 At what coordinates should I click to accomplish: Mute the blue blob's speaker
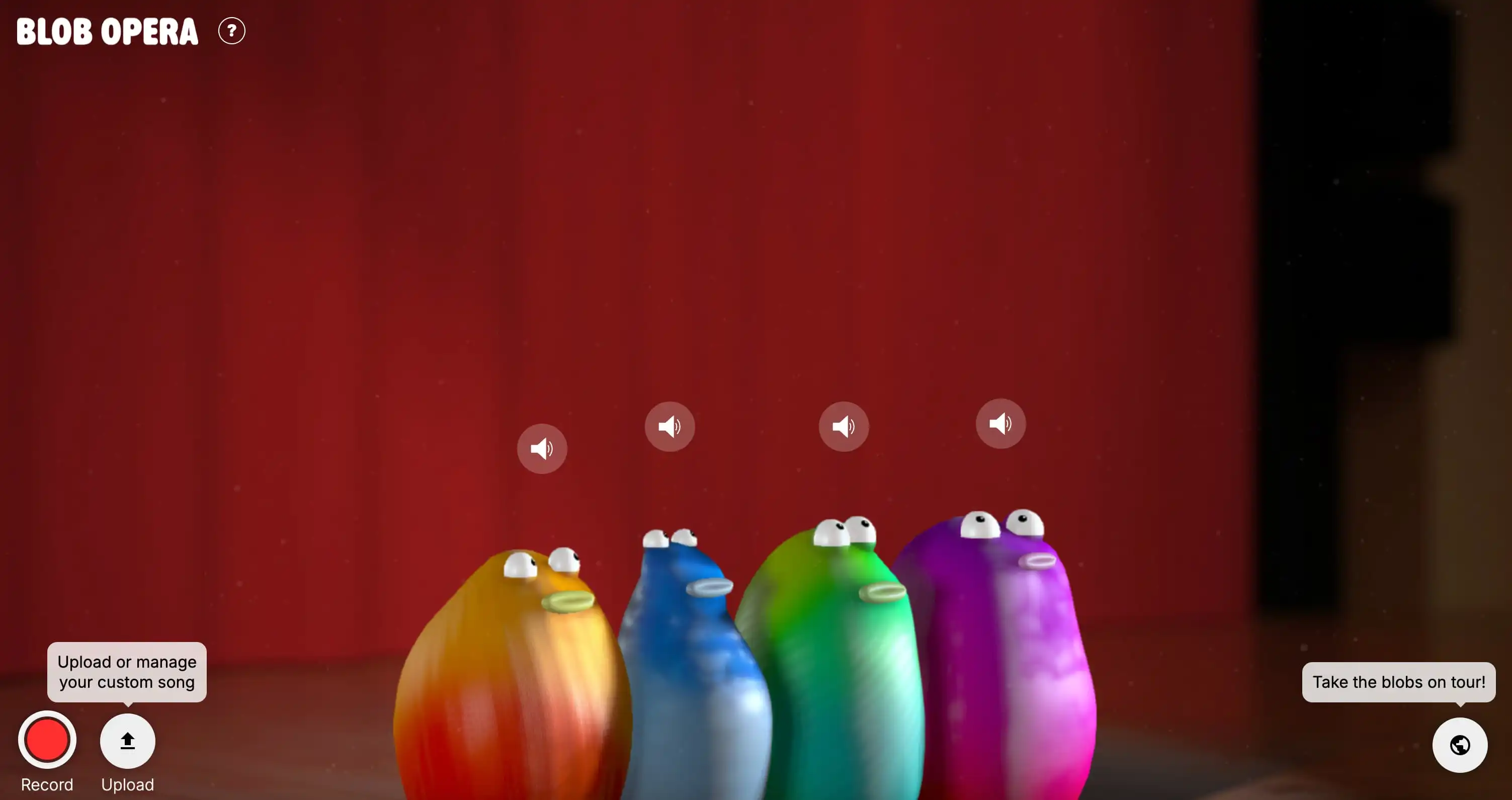tap(669, 426)
